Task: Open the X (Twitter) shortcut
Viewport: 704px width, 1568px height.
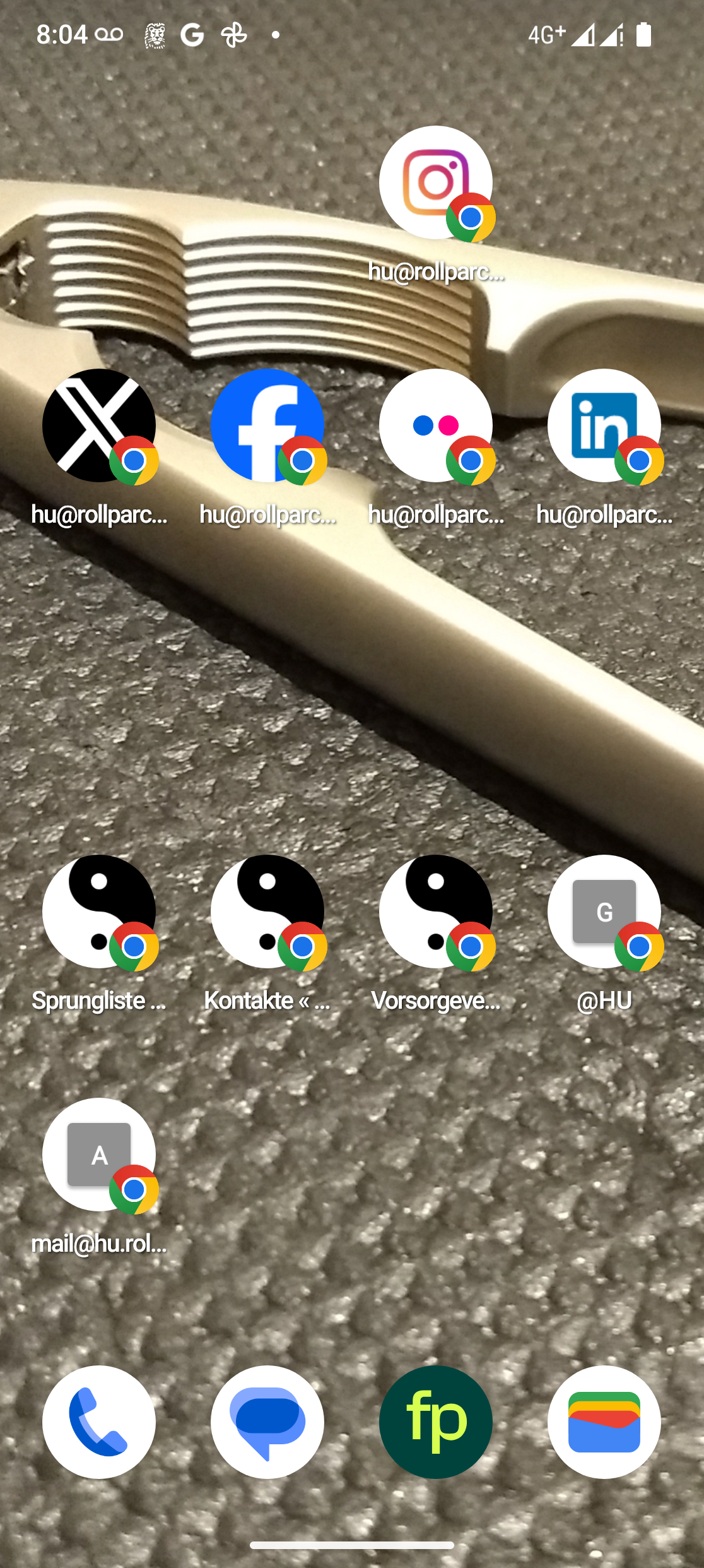Action: click(x=99, y=426)
